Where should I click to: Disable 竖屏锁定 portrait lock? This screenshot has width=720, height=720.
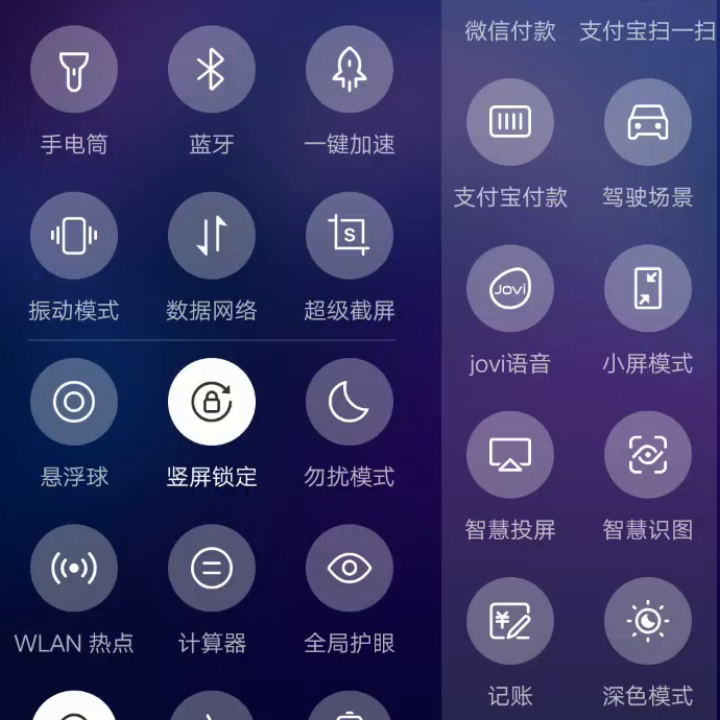pos(211,402)
